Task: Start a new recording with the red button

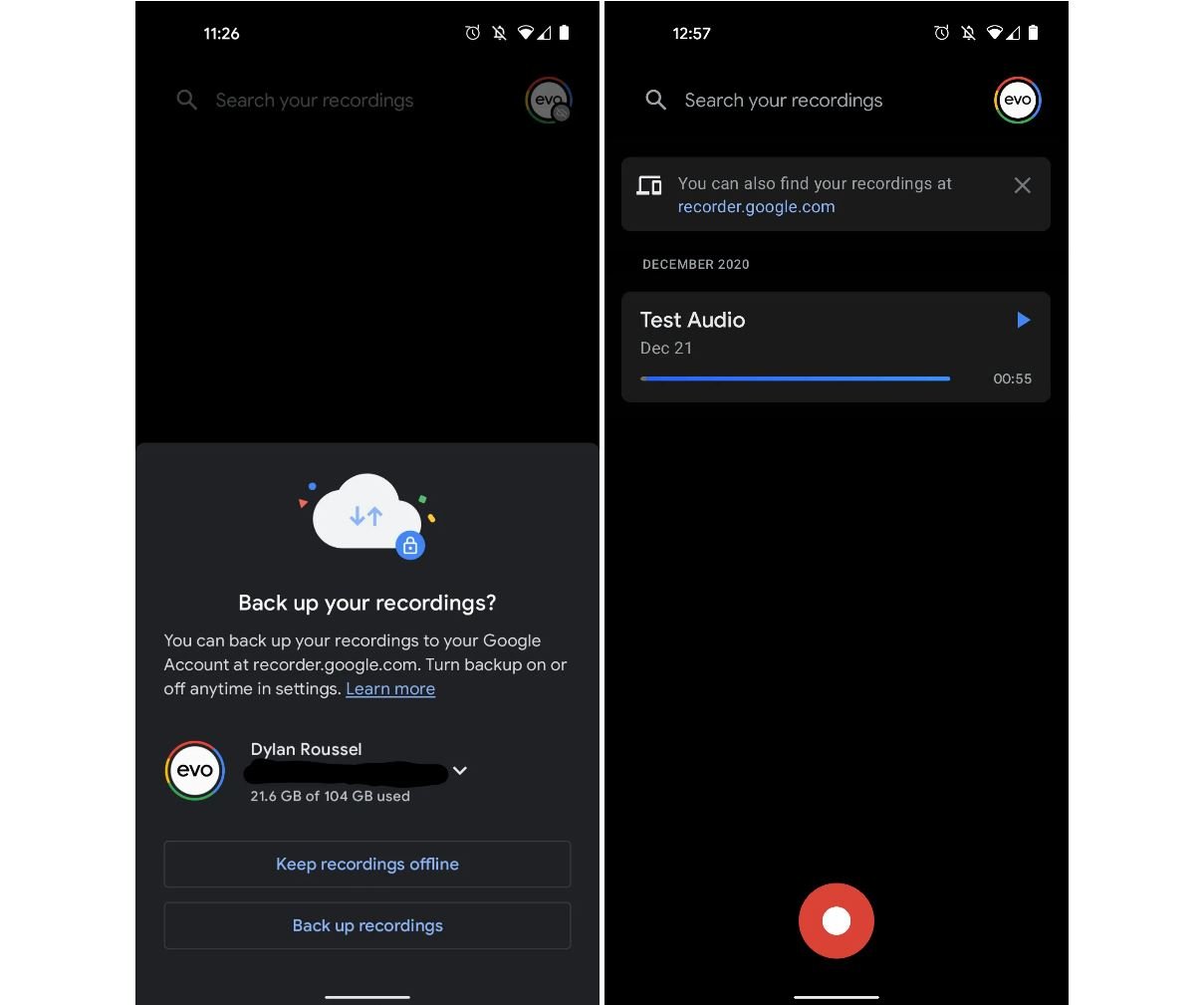Action: pos(836,920)
